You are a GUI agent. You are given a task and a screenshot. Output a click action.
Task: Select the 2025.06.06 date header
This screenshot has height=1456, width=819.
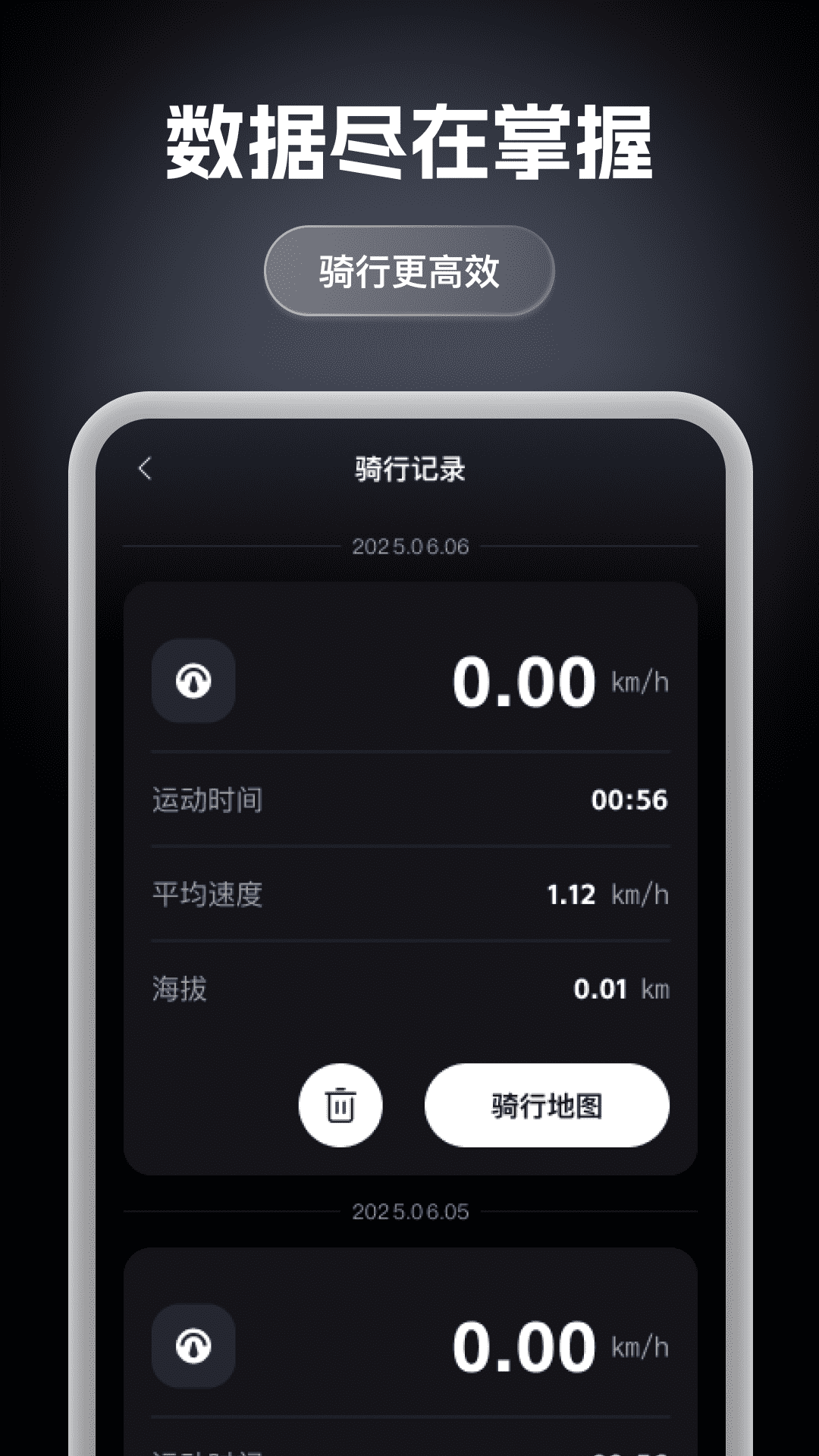pyautogui.click(x=409, y=547)
